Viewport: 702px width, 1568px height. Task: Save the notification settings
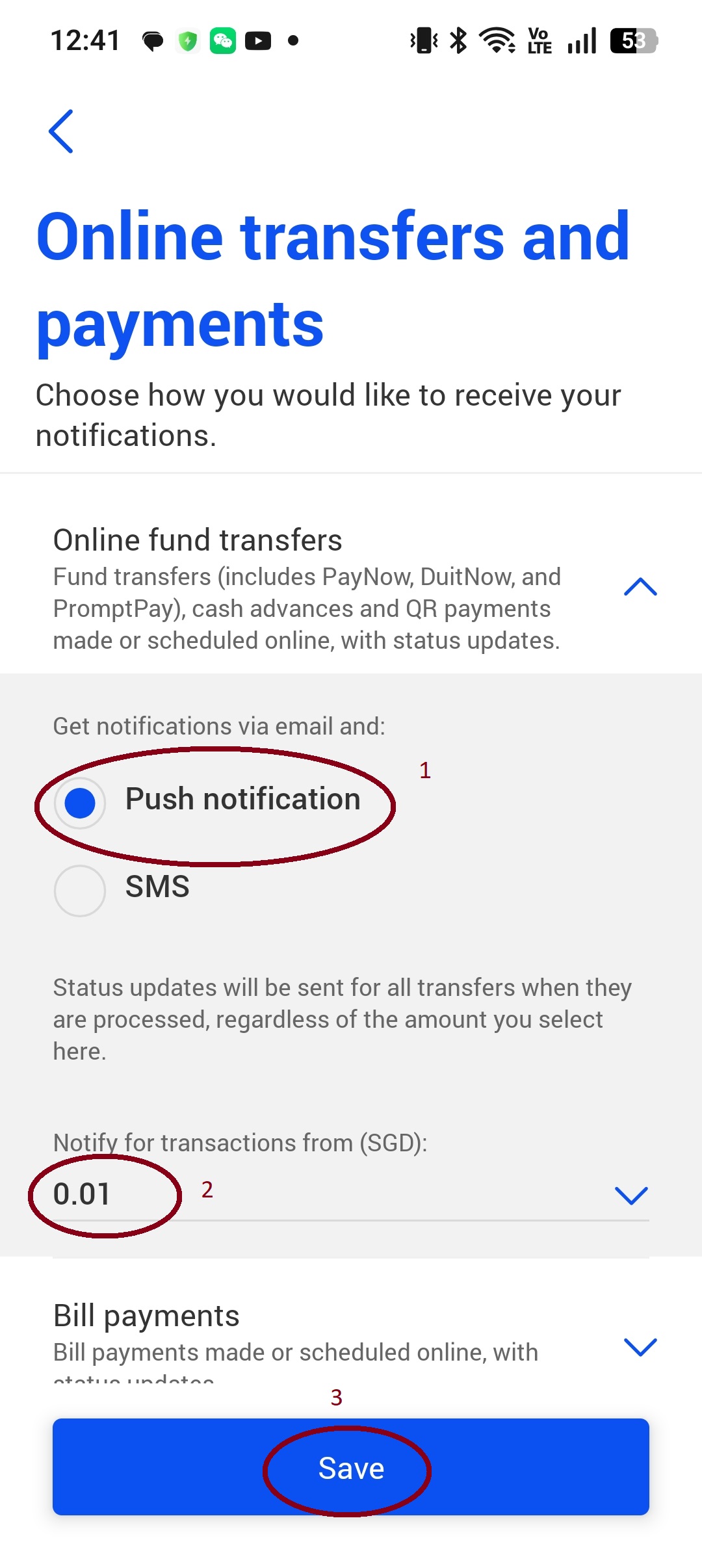(351, 1467)
